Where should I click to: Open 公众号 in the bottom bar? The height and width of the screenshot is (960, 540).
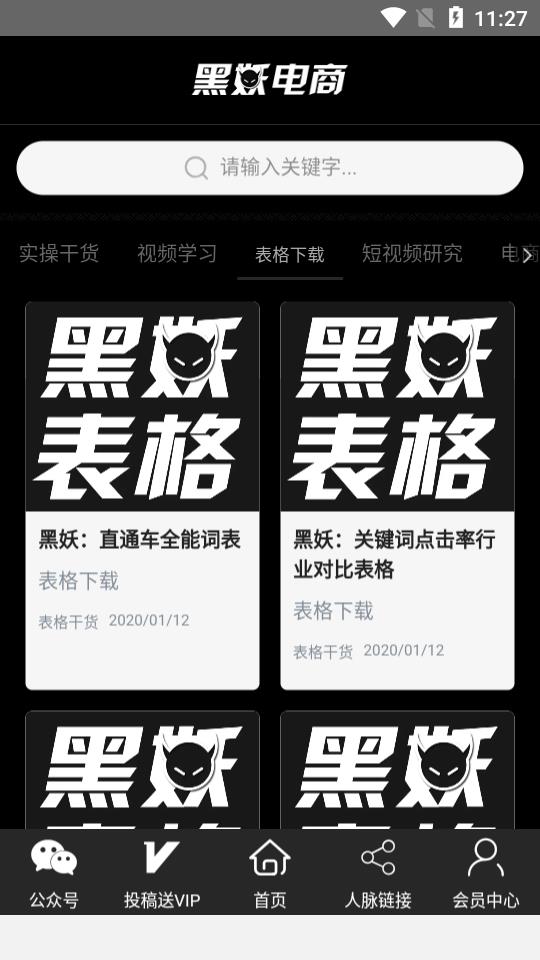click(x=54, y=872)
